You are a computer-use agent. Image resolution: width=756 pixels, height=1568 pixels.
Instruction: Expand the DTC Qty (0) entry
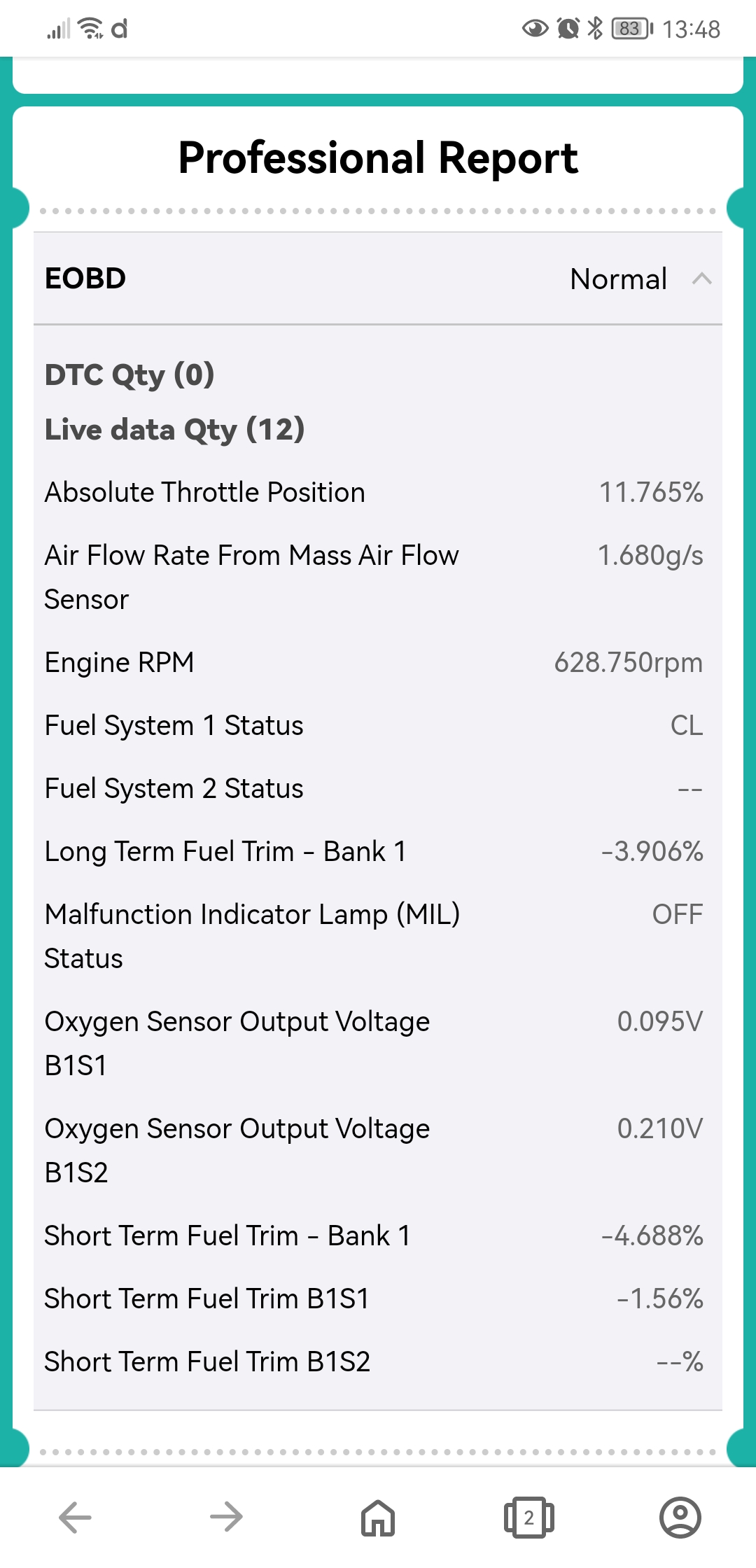tap(130, 374)
